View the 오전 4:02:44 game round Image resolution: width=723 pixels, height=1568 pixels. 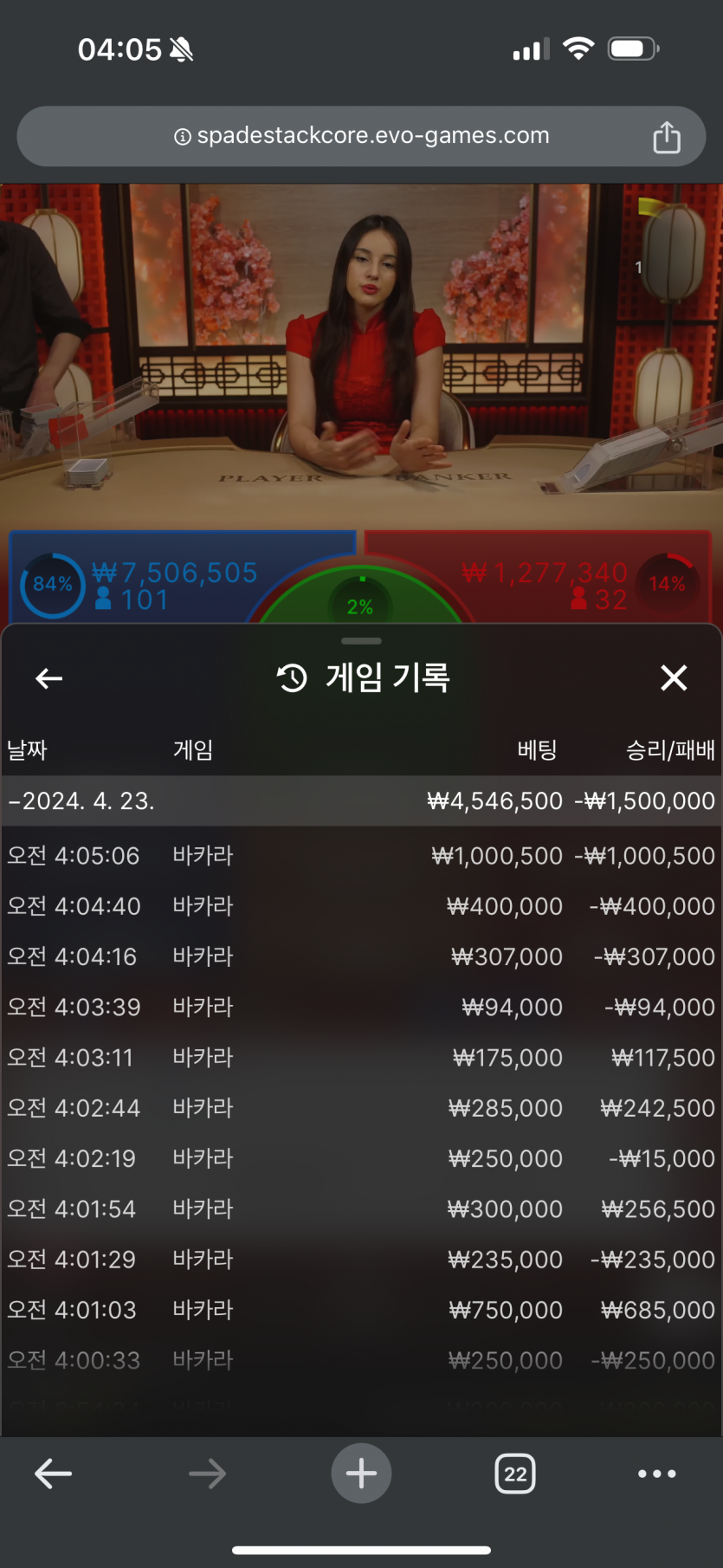(361, 1108)
